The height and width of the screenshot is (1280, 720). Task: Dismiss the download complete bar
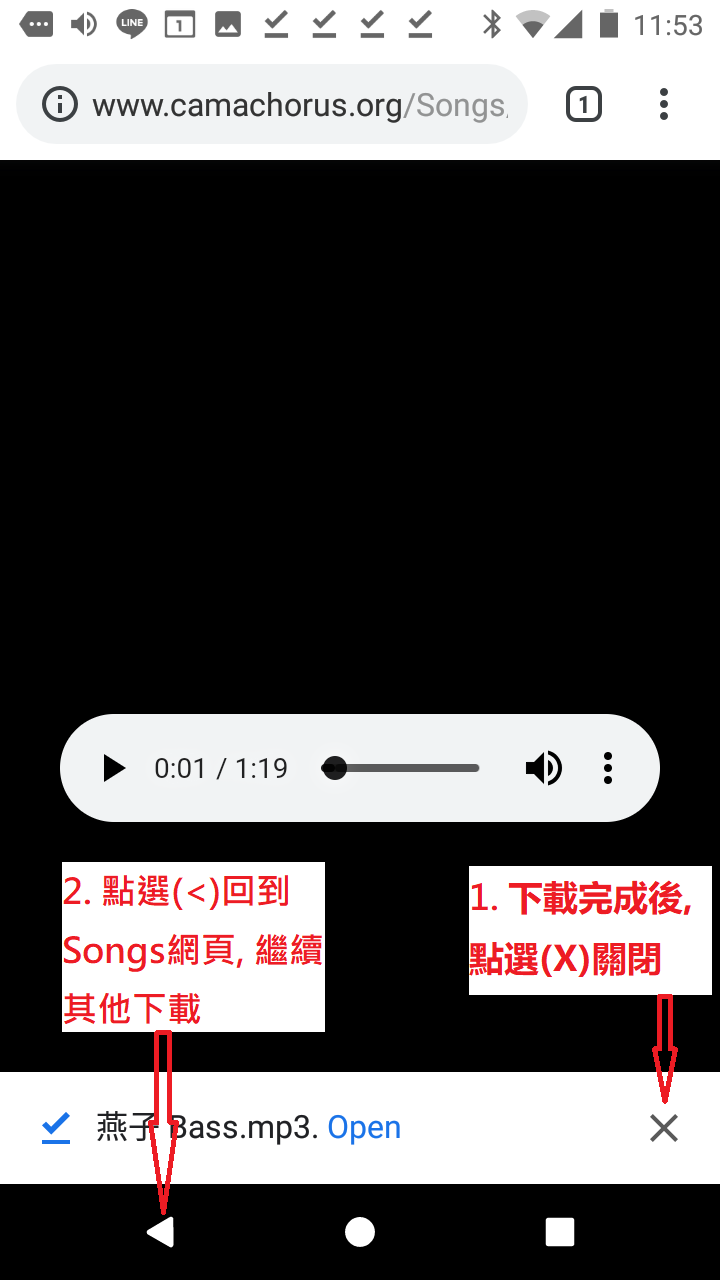(664, 1128)
